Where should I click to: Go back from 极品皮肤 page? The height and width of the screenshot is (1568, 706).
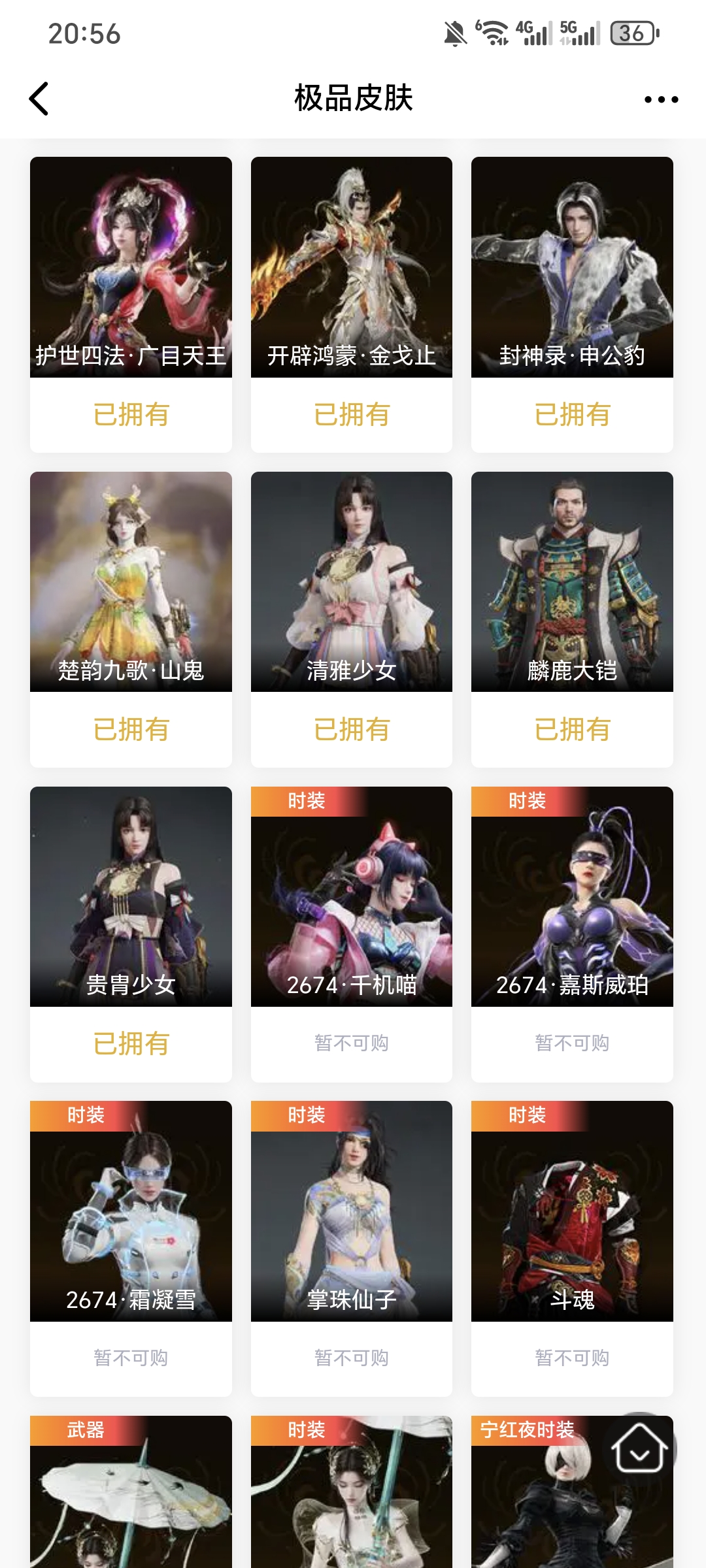pos(39,99)
